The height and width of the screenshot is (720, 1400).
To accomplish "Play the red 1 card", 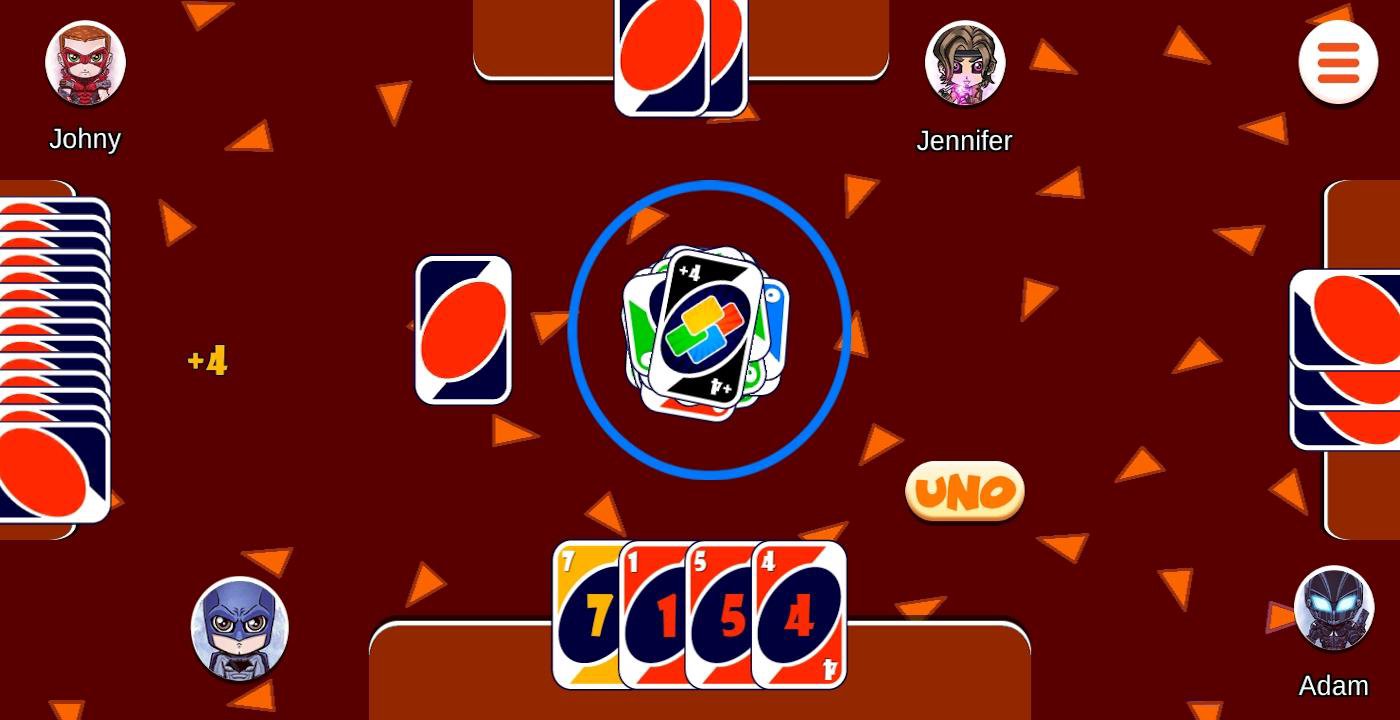I will pos(652,615).
